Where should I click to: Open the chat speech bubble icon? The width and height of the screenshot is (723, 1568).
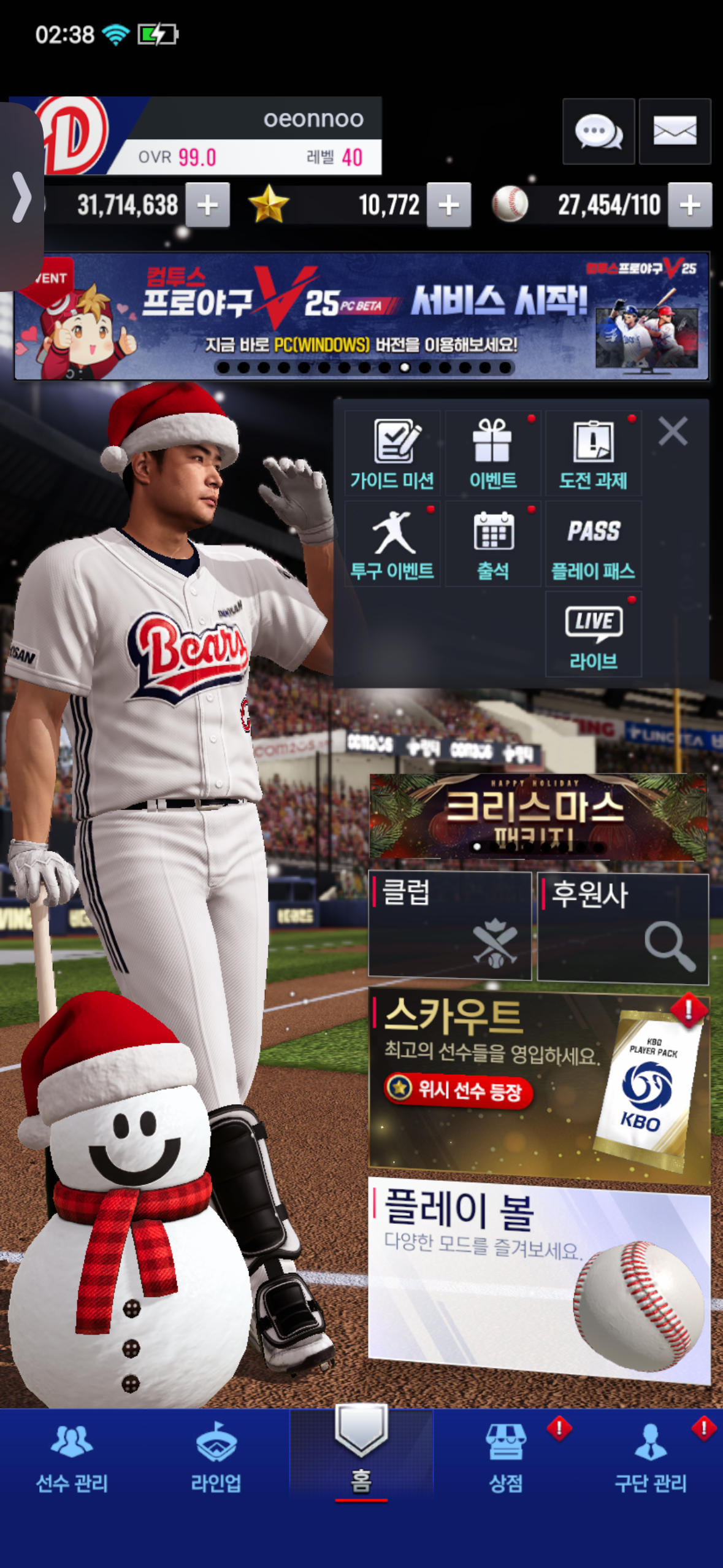(x=598, y=131)
